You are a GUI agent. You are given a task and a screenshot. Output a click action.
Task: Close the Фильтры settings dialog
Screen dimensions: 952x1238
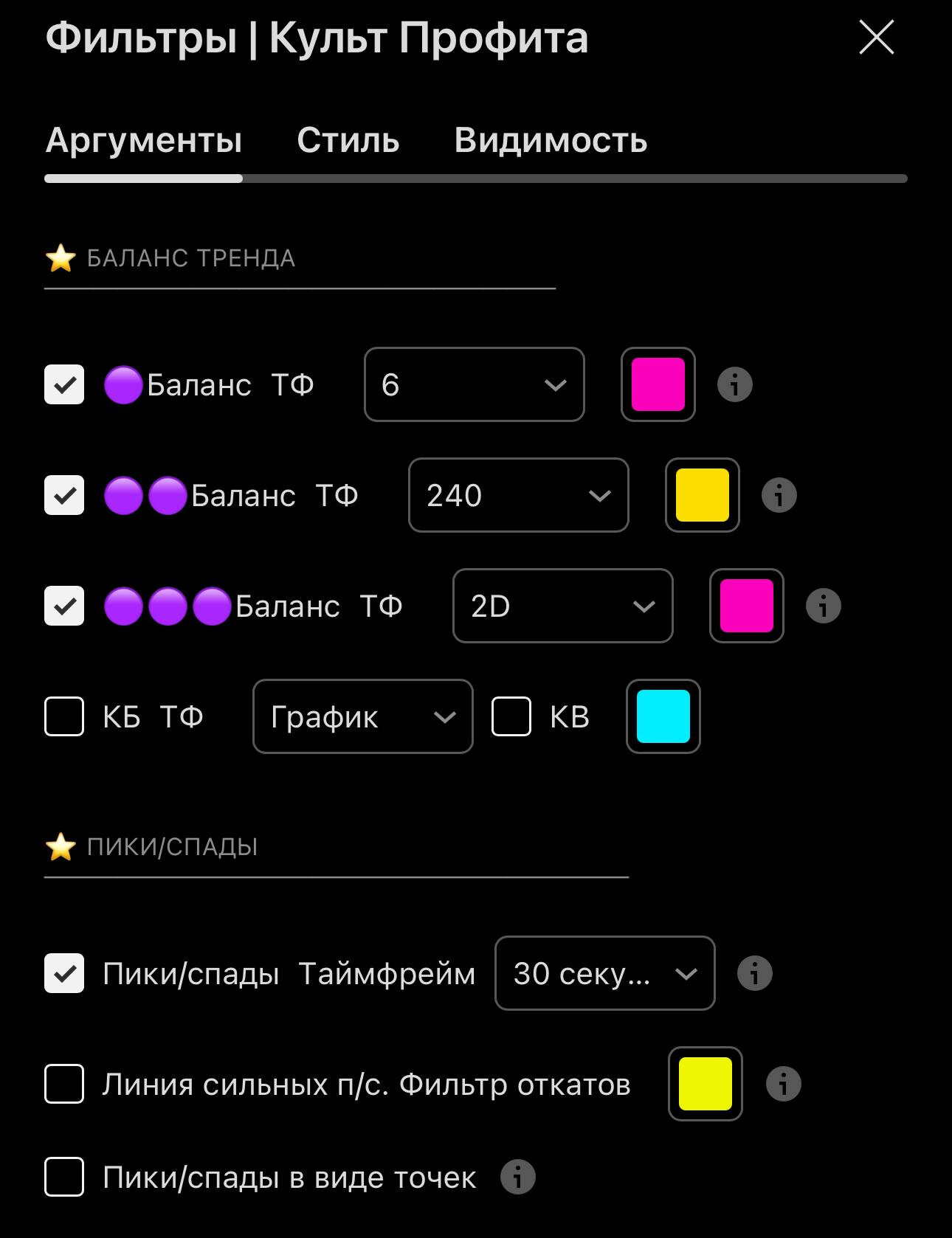click(x=876, y=38)
